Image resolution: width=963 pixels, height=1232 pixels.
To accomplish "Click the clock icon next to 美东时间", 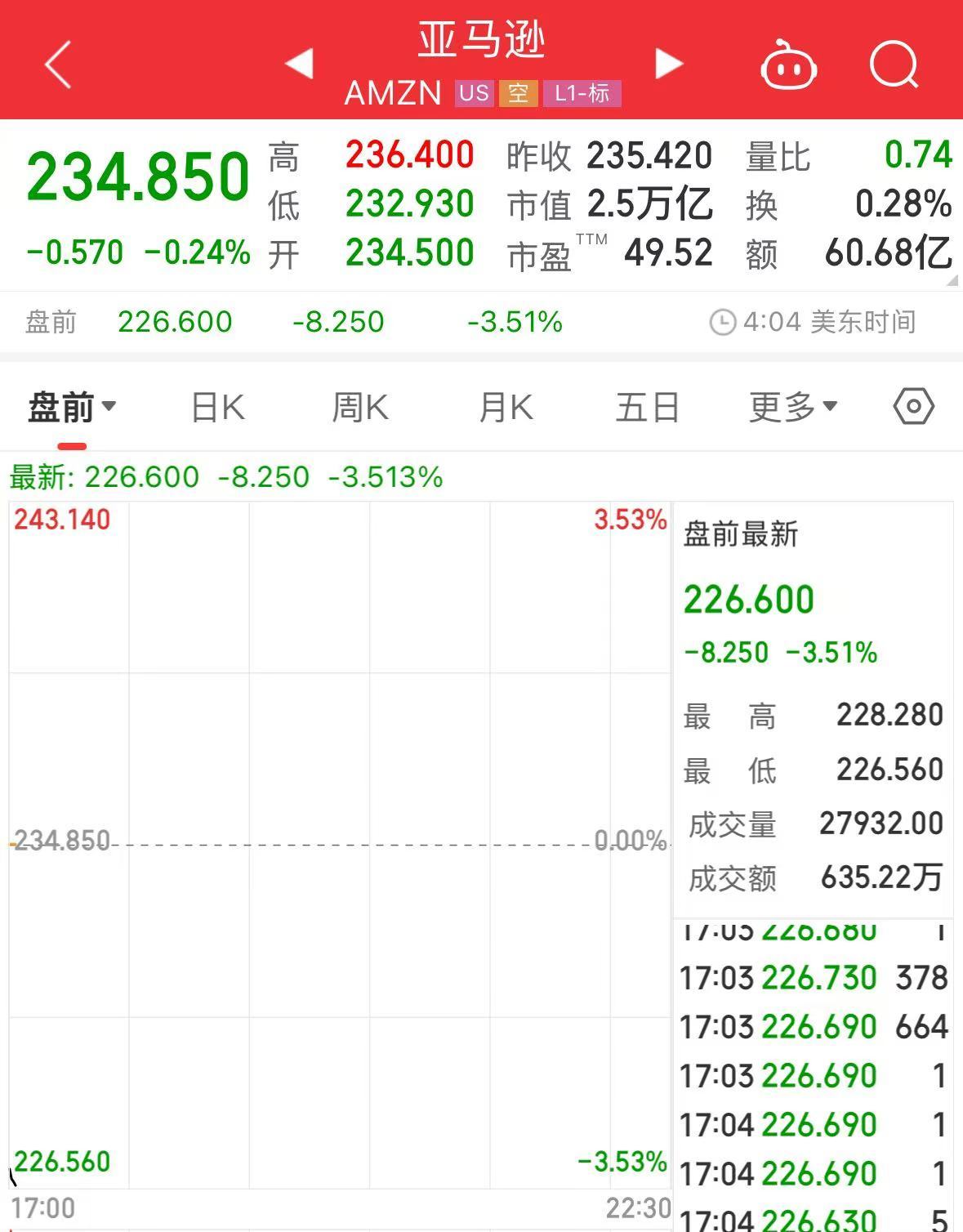I will tap(722, 321).
